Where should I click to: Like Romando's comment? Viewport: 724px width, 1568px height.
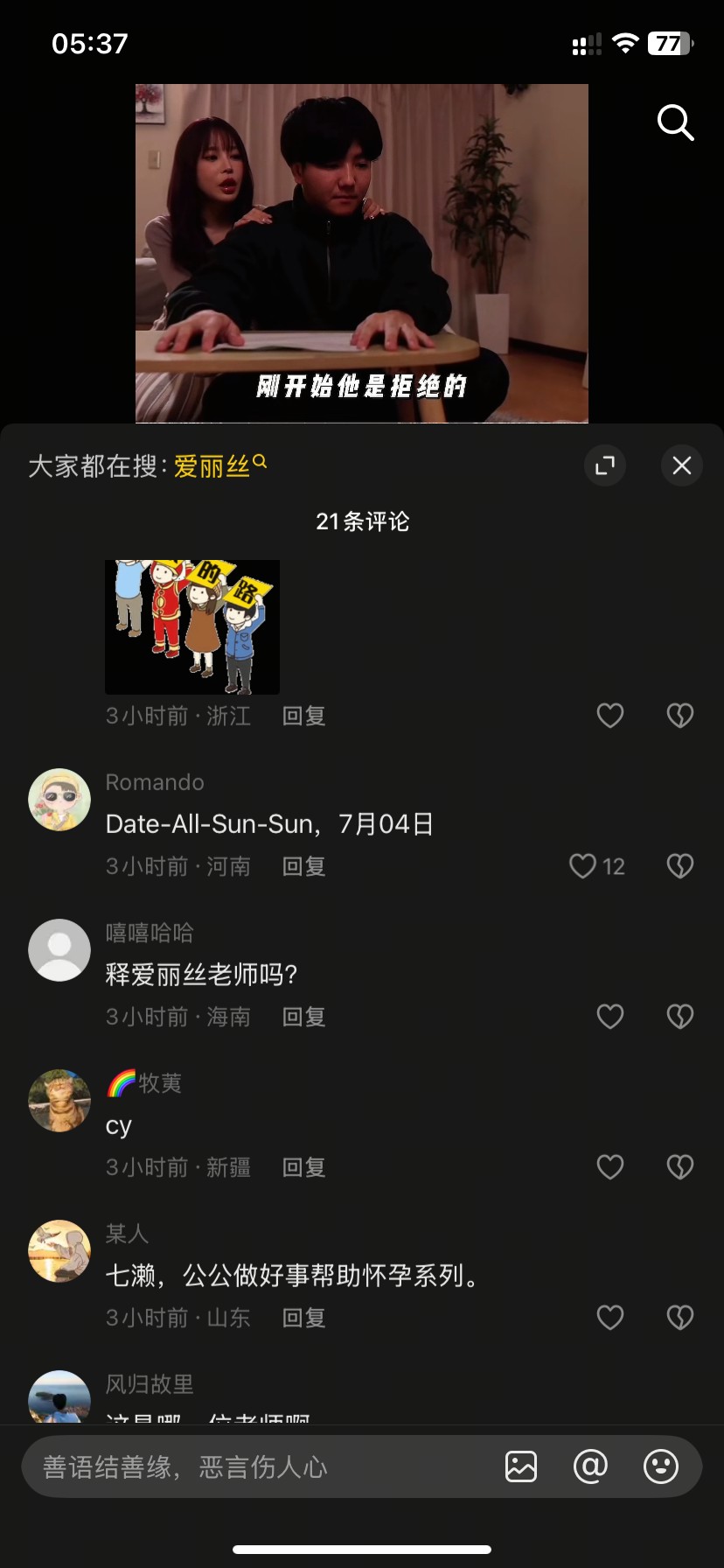[x=582, y=866]
